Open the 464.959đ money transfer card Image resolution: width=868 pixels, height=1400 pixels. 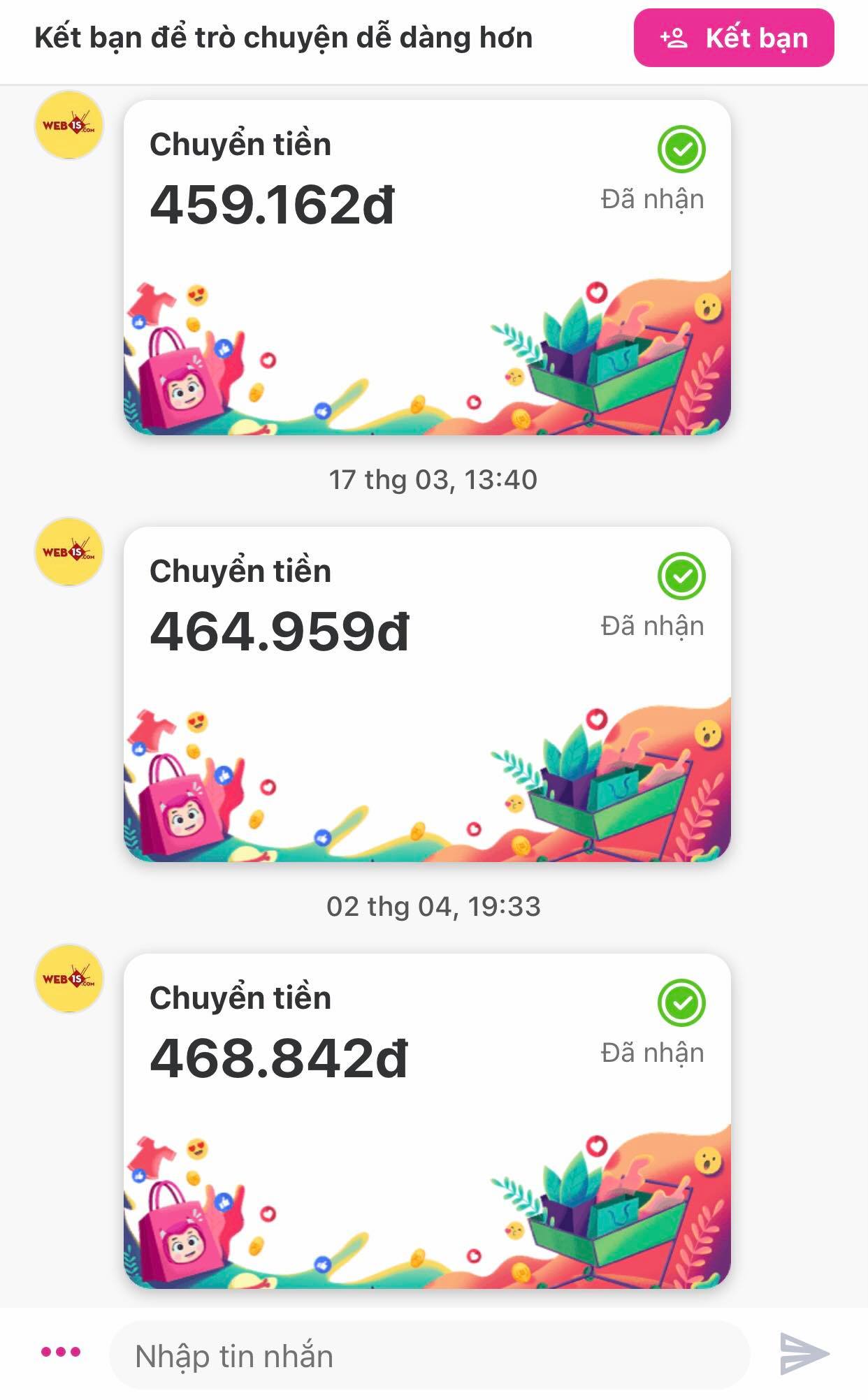coord(427,694)
